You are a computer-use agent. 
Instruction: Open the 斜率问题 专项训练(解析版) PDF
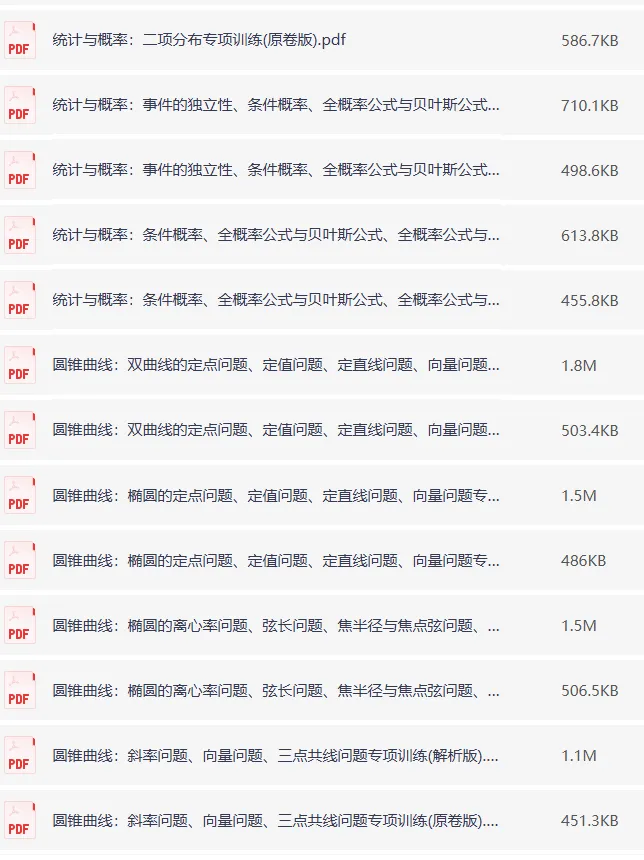pos(322,756)
